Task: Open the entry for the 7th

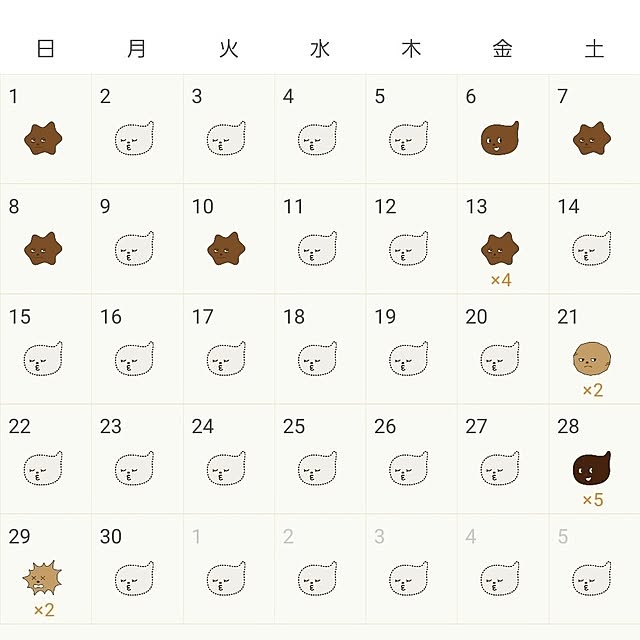Action: pyautogui.click(x=592, y=128)
